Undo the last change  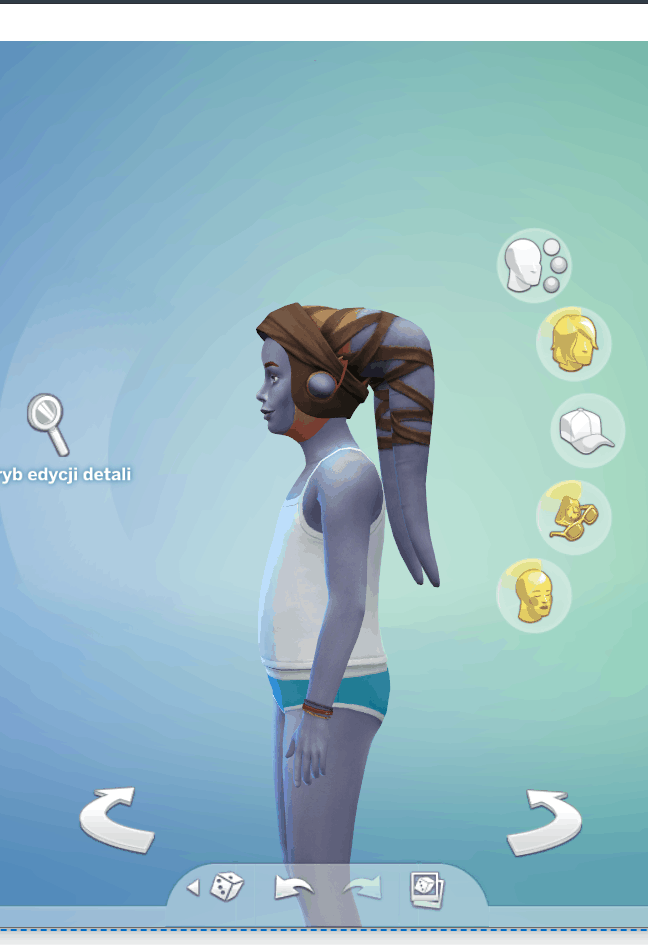pyautogui.click(x=293, y=887)
